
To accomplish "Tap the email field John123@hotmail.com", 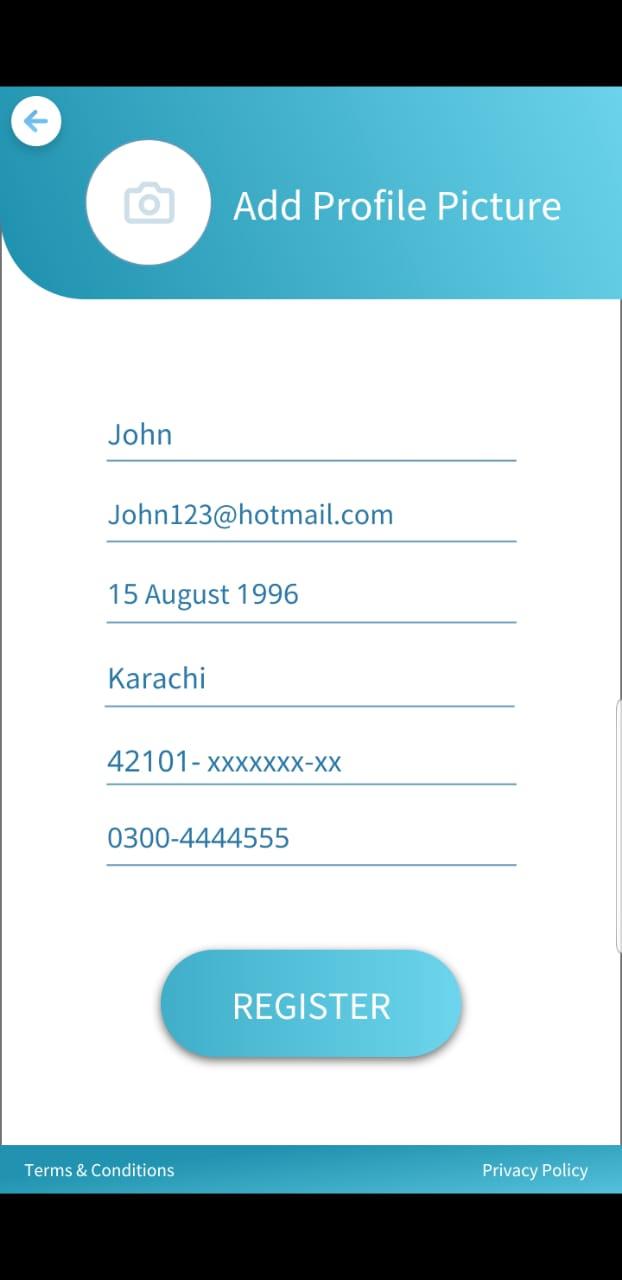I will [310, 515].
